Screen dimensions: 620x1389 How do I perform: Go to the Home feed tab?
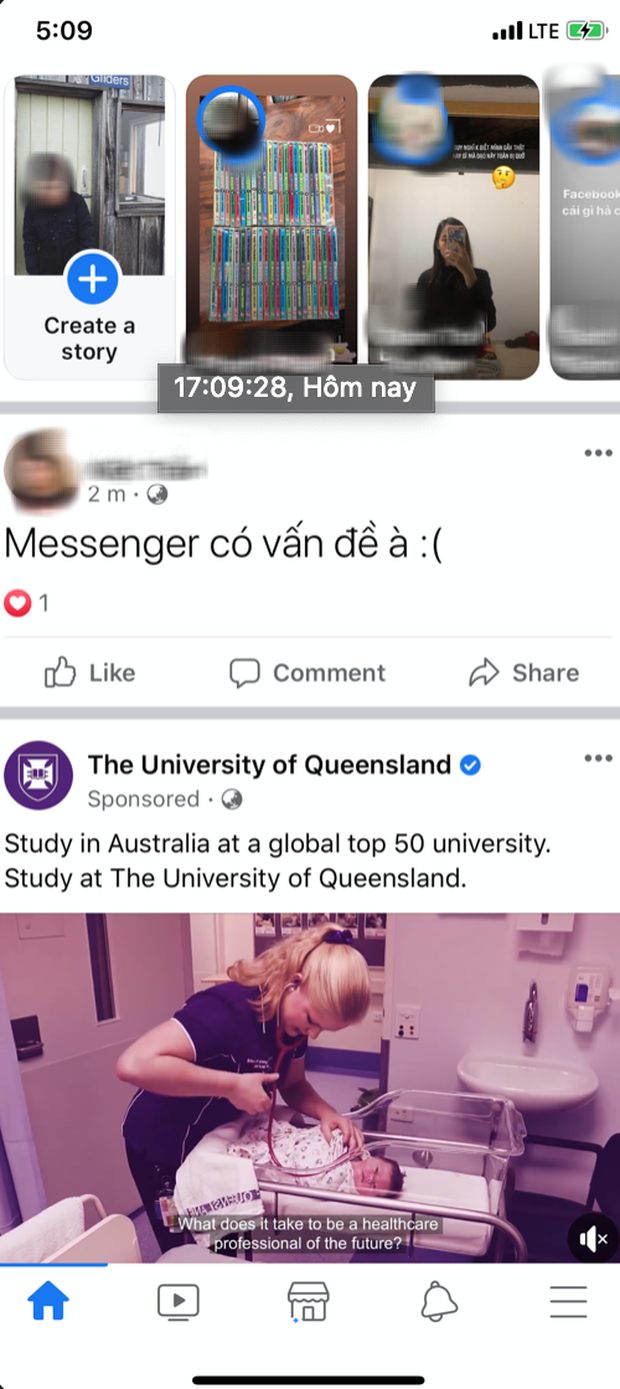pyautogui.click(x=48, y=1302)
